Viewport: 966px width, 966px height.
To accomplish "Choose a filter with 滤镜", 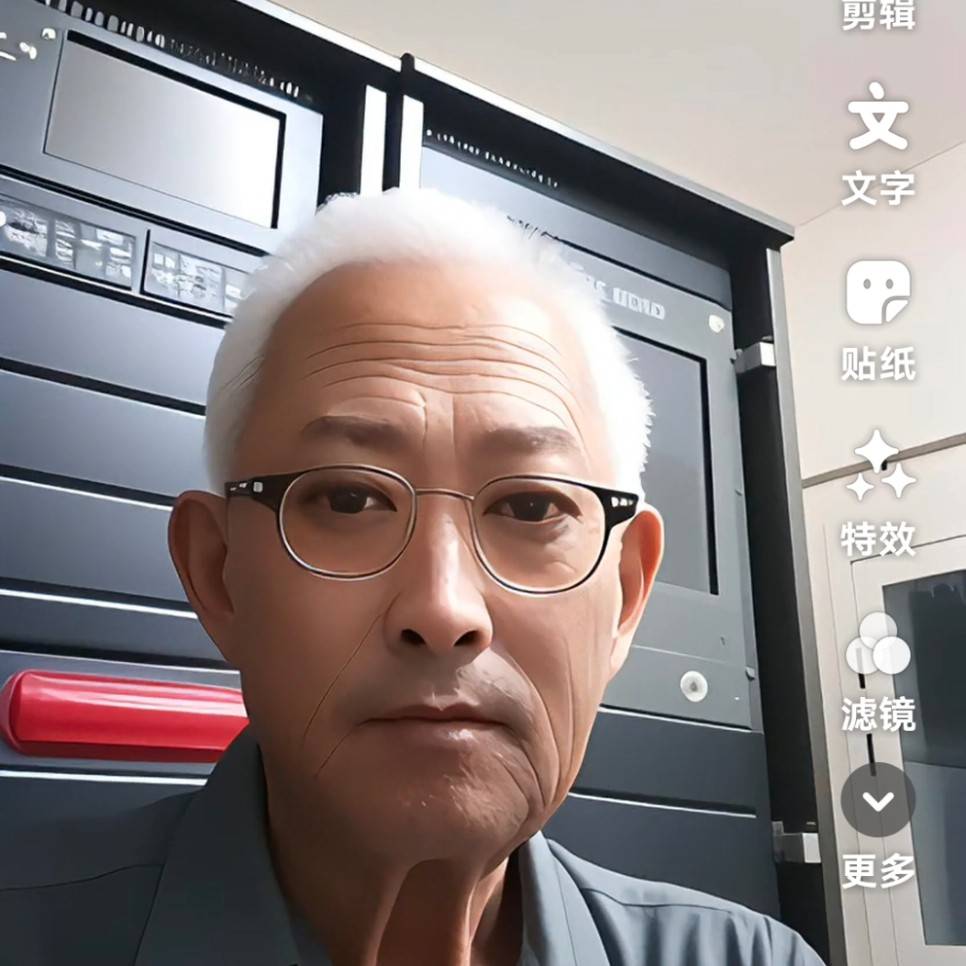I will pos(878,668).
